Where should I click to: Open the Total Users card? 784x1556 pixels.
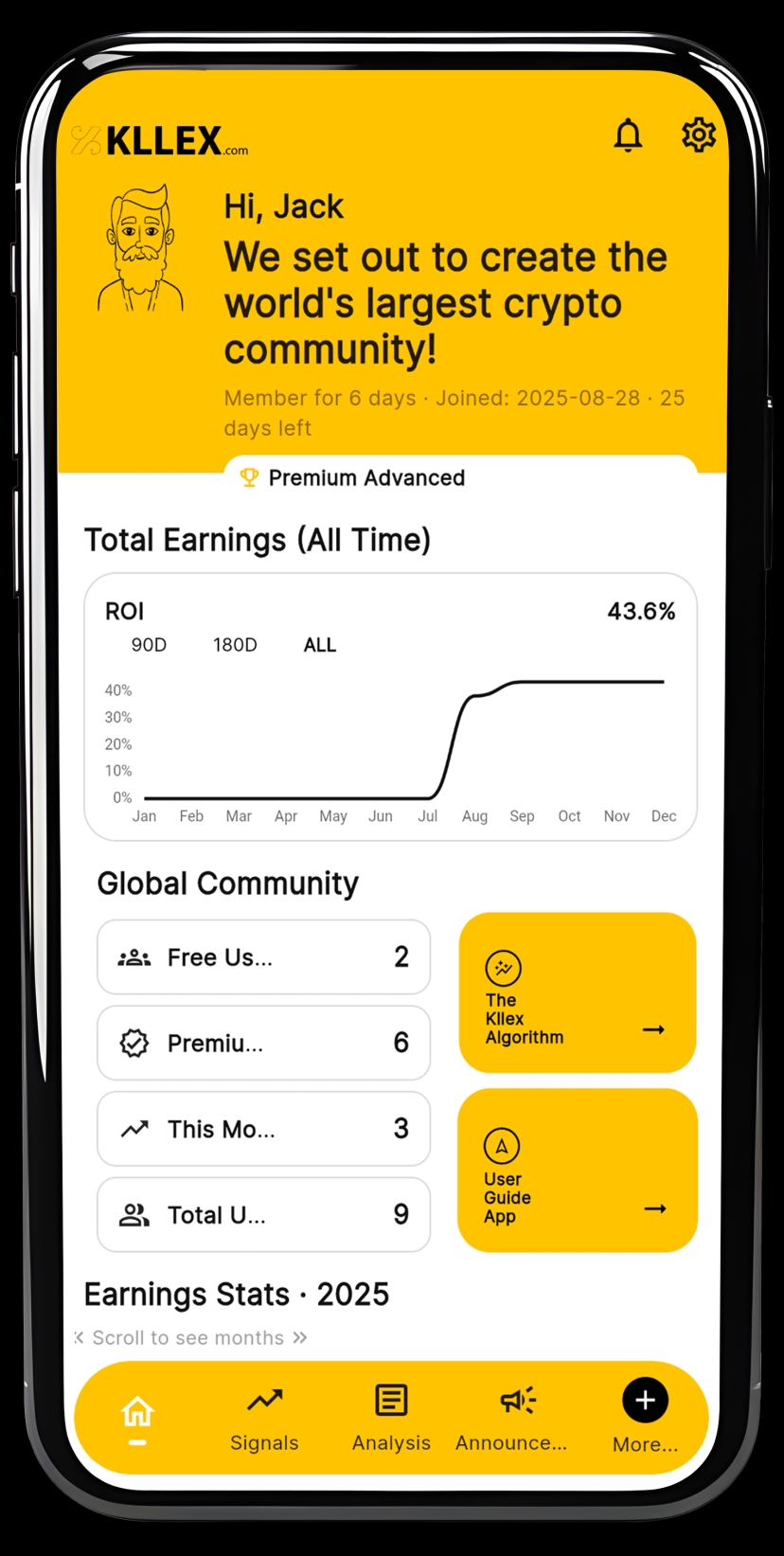pyautogui.click(x=263, y=1215)
